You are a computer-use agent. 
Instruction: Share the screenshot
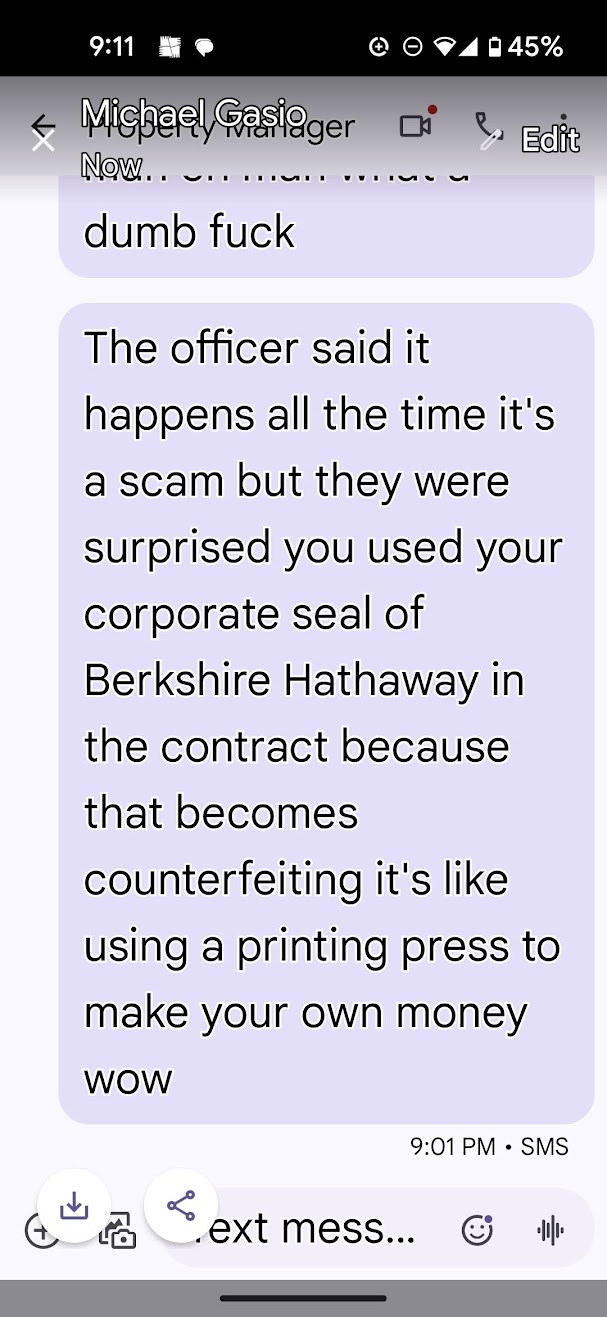[x=181, y=1205]
